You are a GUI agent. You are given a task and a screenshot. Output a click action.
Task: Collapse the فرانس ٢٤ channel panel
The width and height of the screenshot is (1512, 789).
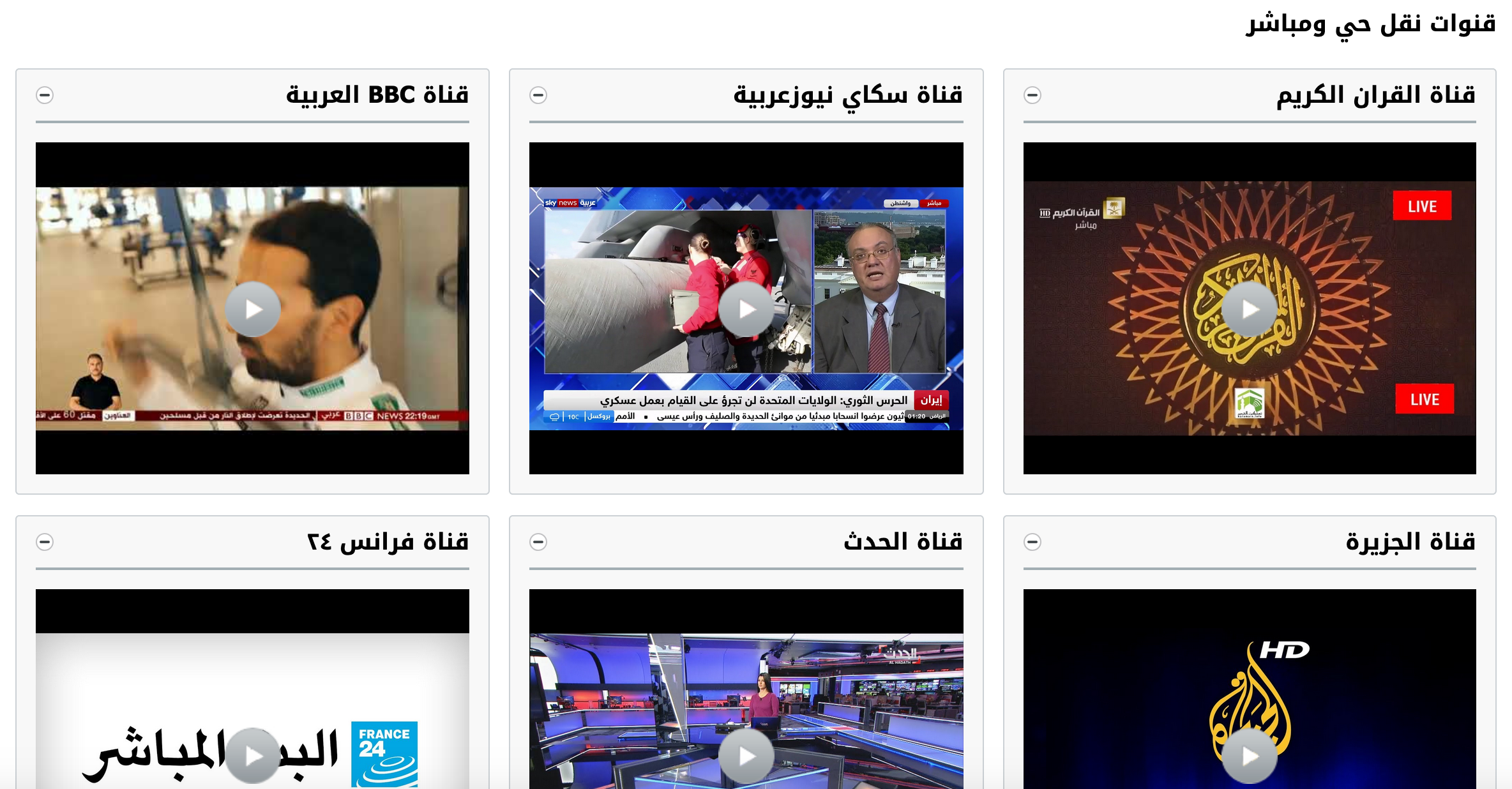45,542
